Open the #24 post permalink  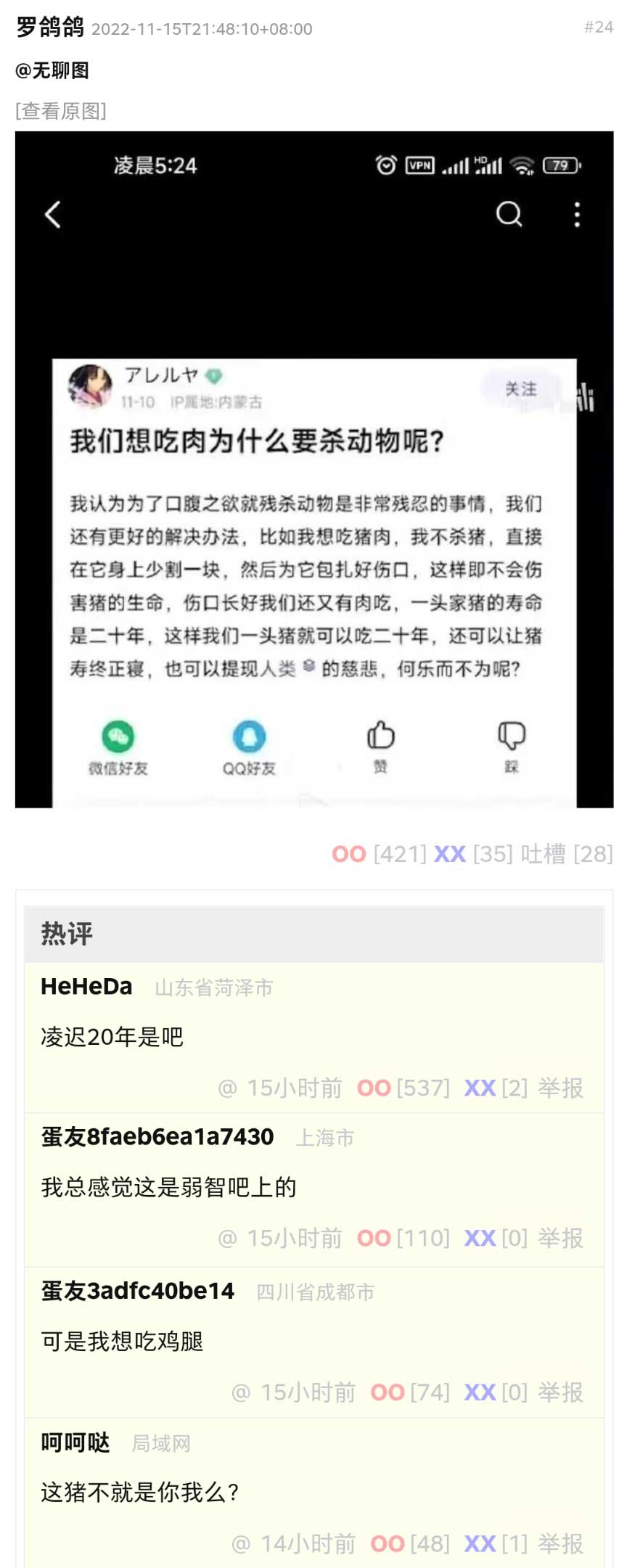pyautogui.click(x=598, y=28)
